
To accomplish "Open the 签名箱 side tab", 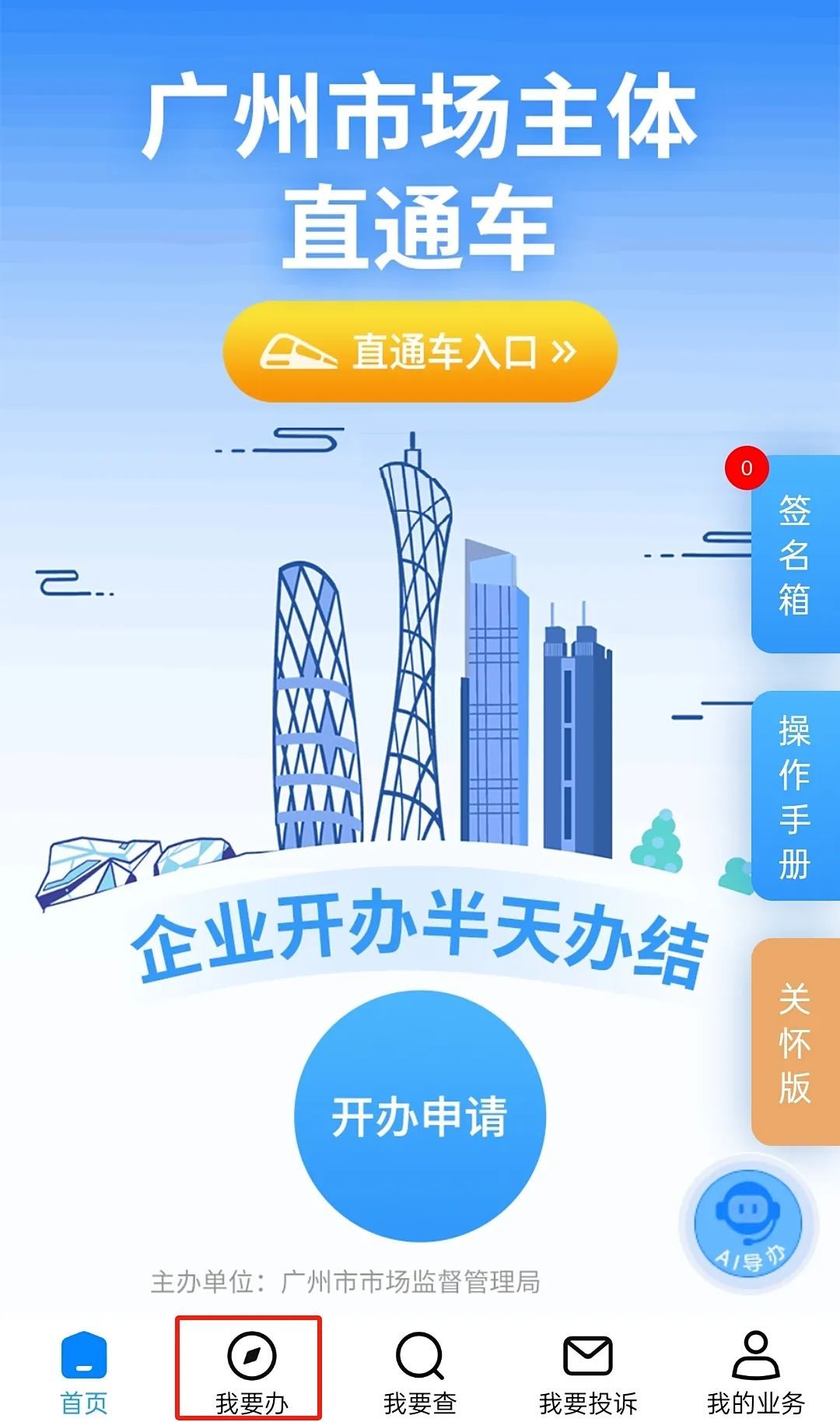I will click(795, 555).
